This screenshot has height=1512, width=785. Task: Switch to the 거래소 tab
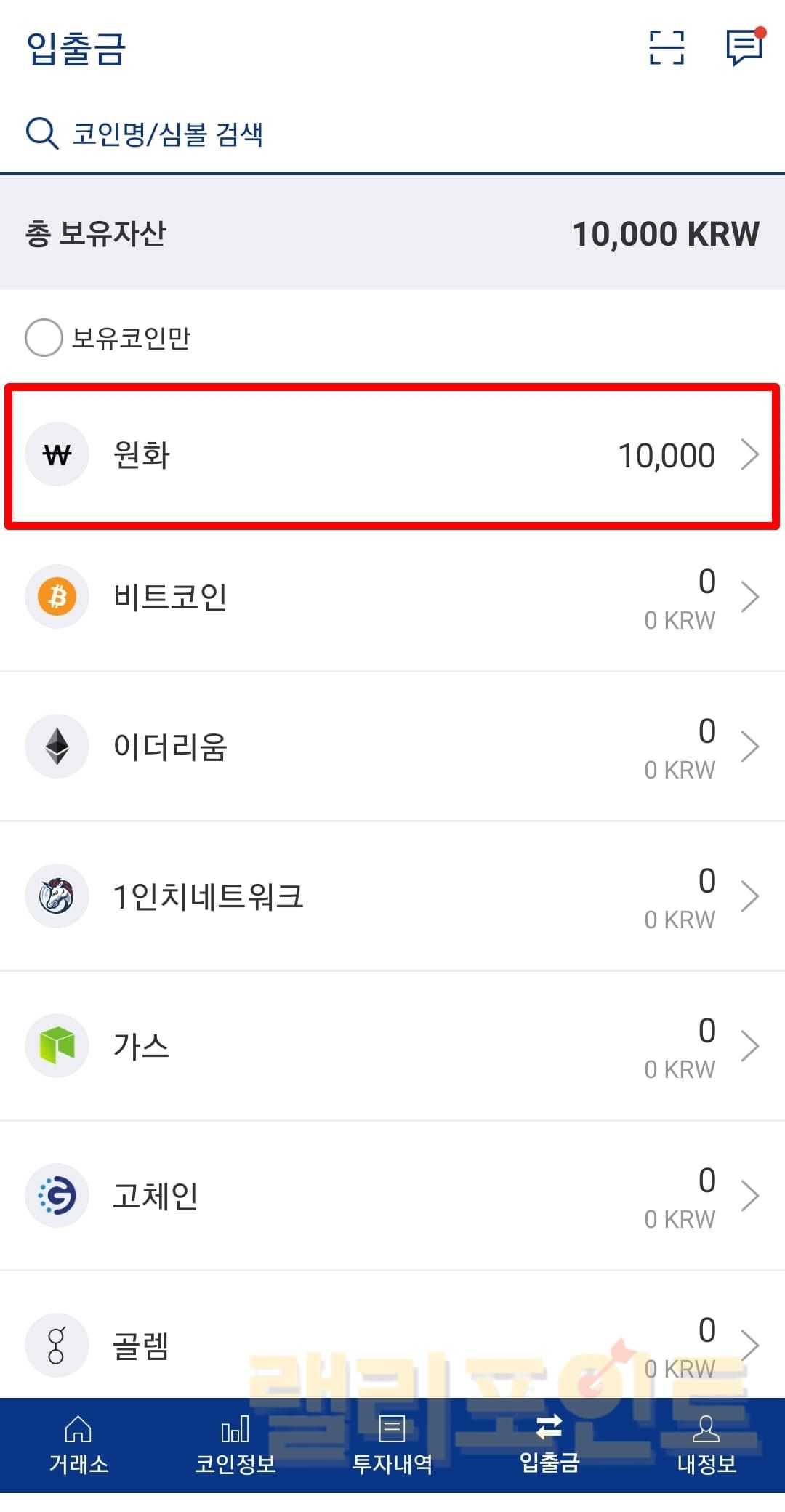pos(78,1445)
